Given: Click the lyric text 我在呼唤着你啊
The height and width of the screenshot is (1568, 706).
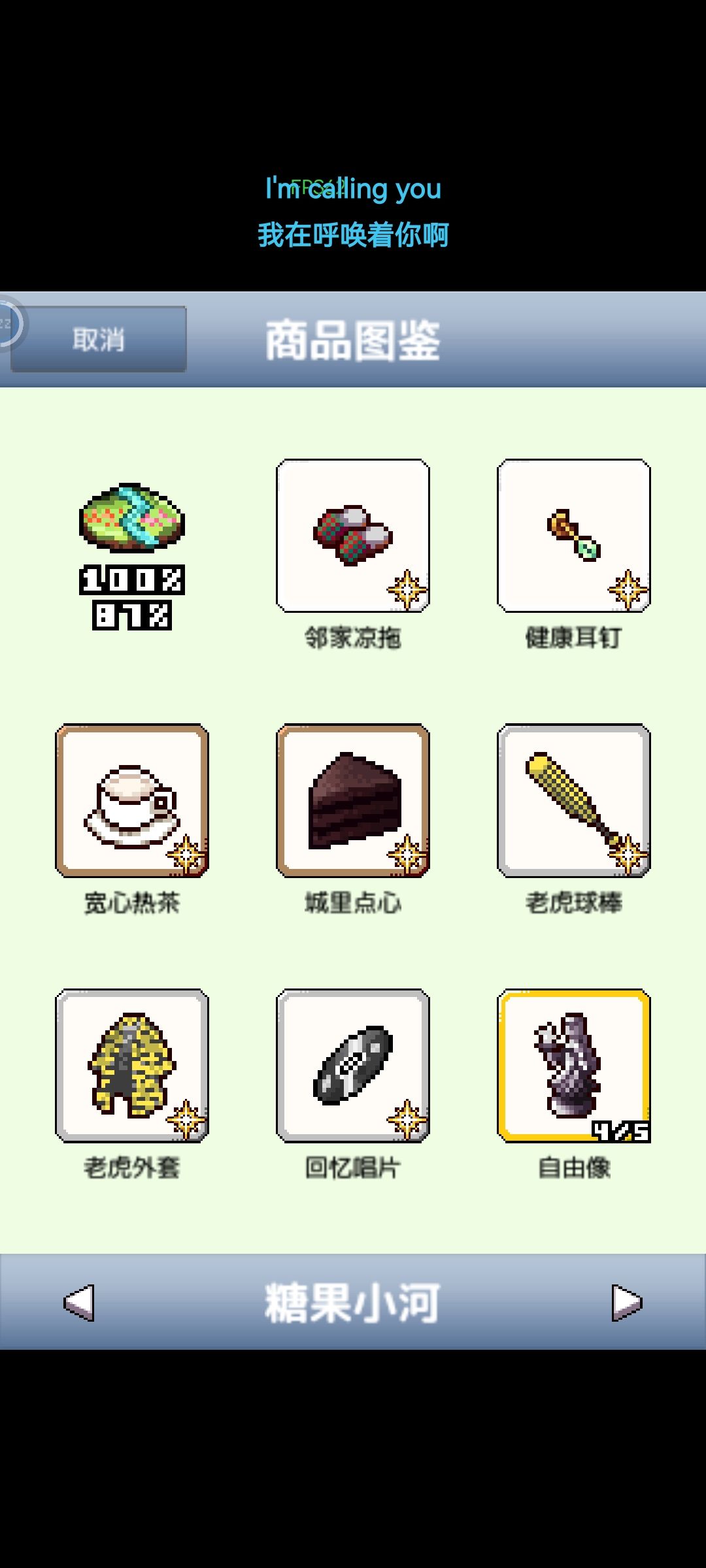Looking at the screenshot, I should (353, 233).
